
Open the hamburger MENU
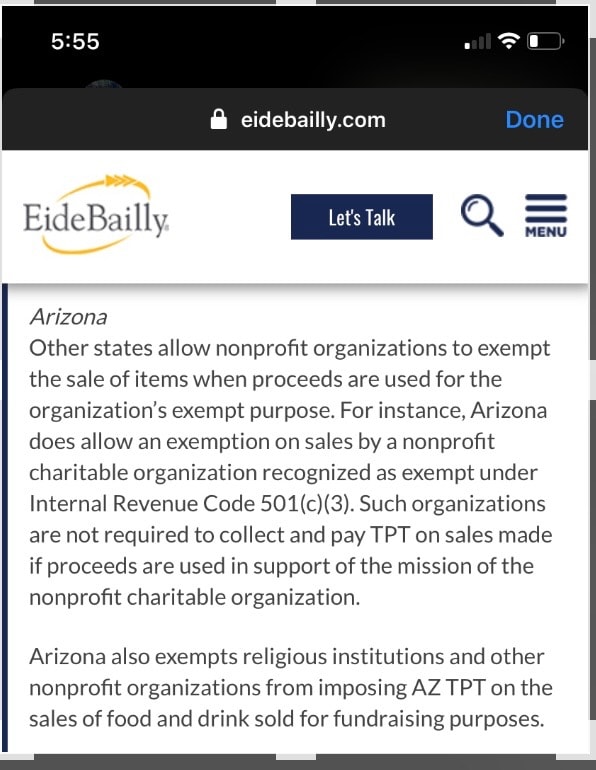[546, 216]
